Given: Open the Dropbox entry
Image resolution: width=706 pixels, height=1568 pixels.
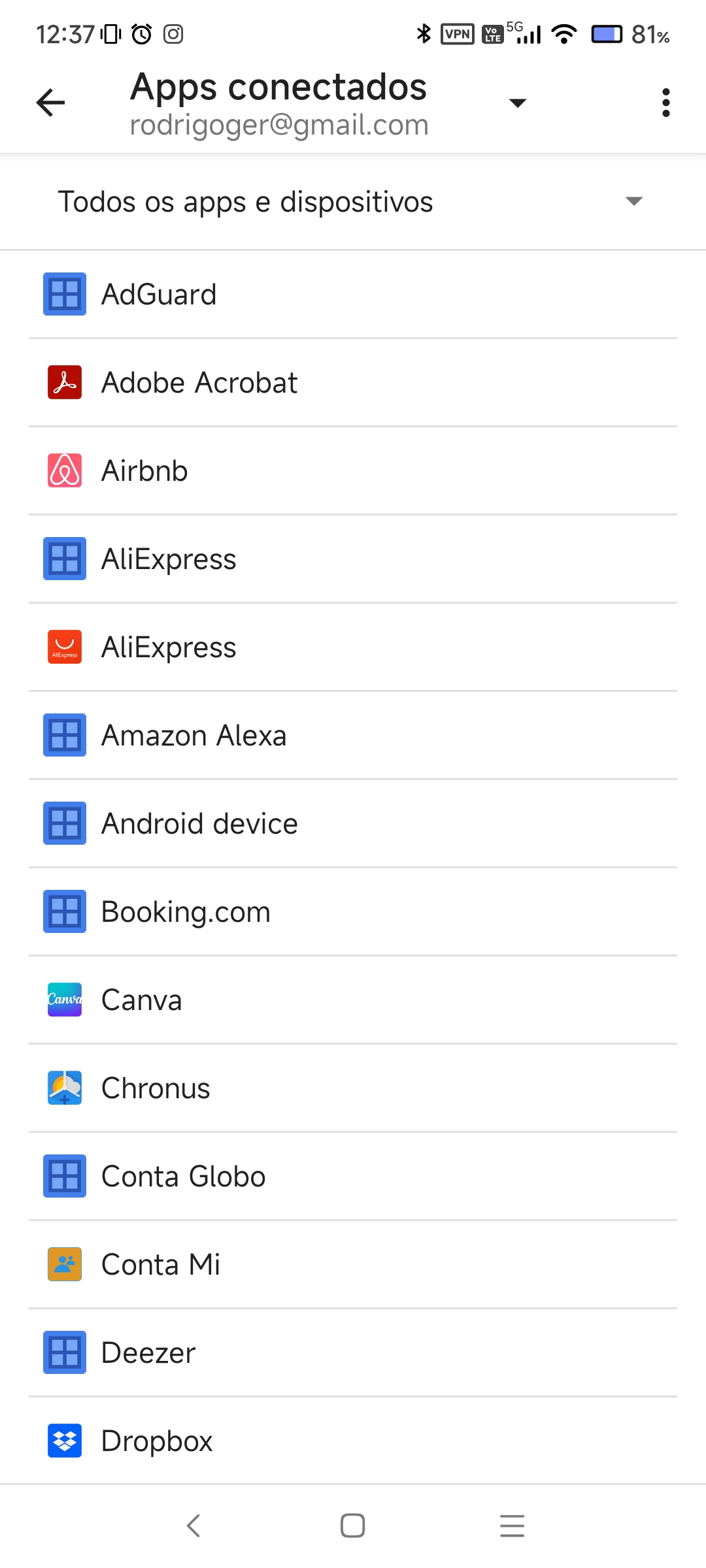Looking at the screenshot, I should (353, 1441).
